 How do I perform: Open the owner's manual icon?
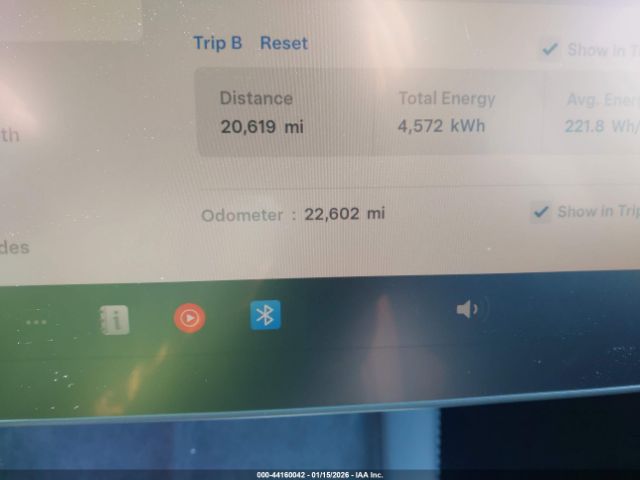pos(115,320)
